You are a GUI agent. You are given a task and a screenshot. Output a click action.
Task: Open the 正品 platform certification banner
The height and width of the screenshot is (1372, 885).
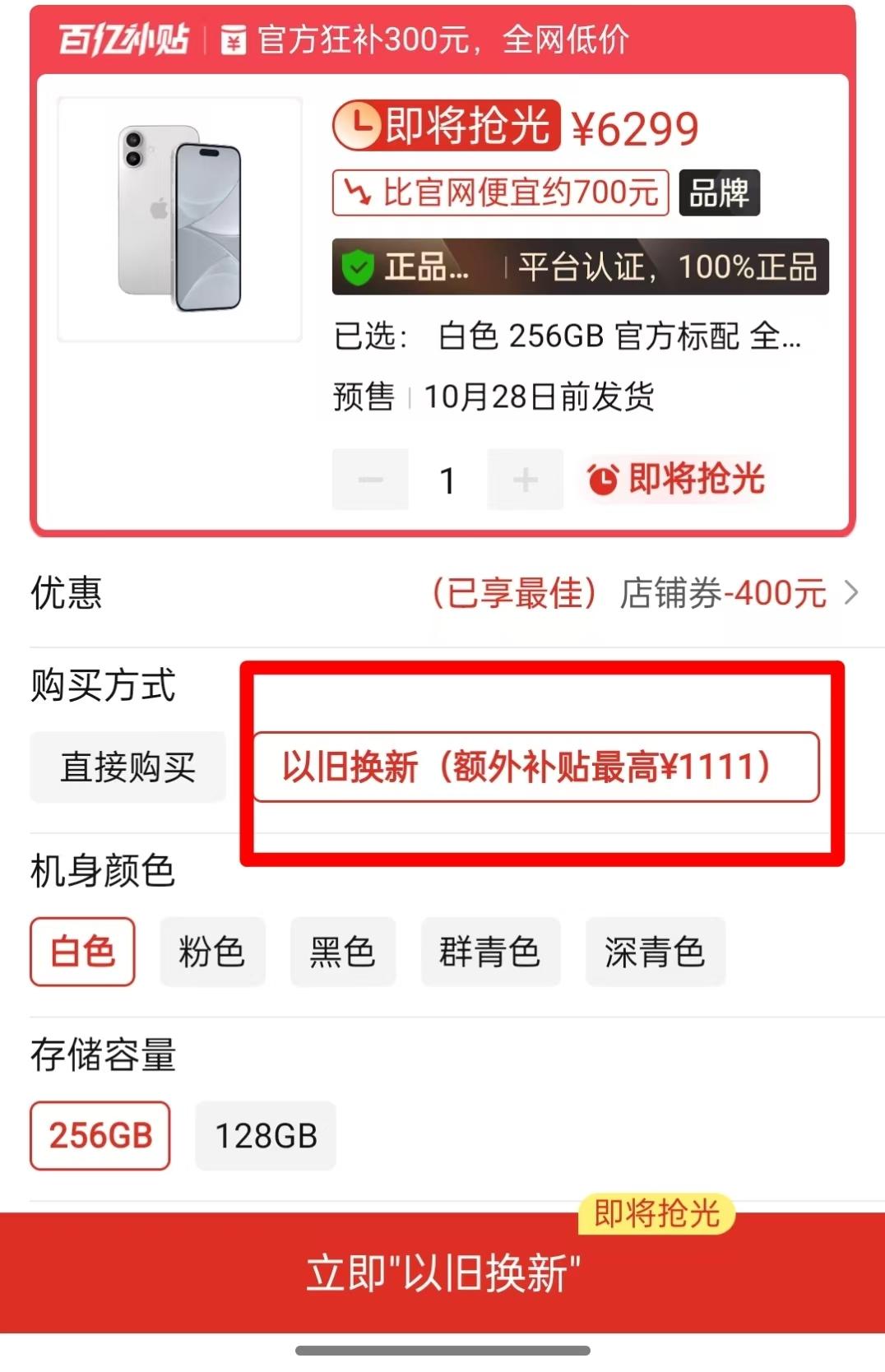[580, 267]
